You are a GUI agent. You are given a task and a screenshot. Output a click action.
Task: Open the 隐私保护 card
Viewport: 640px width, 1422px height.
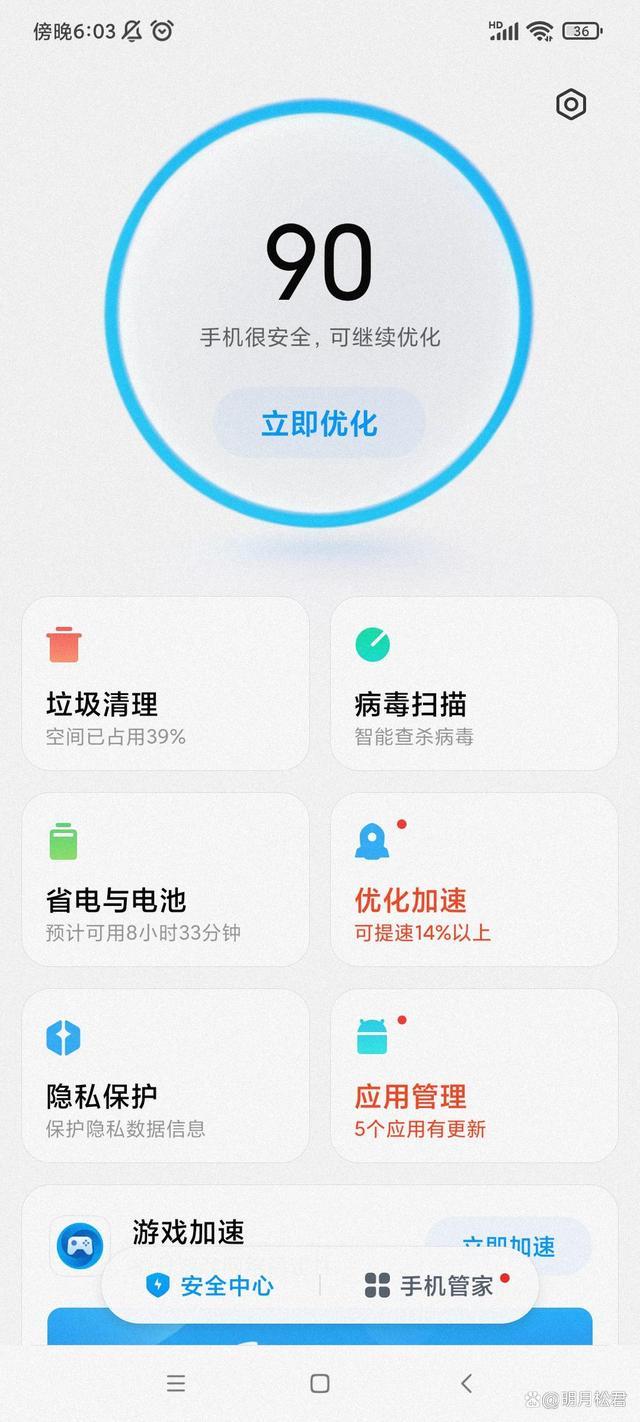(165, 1076)
